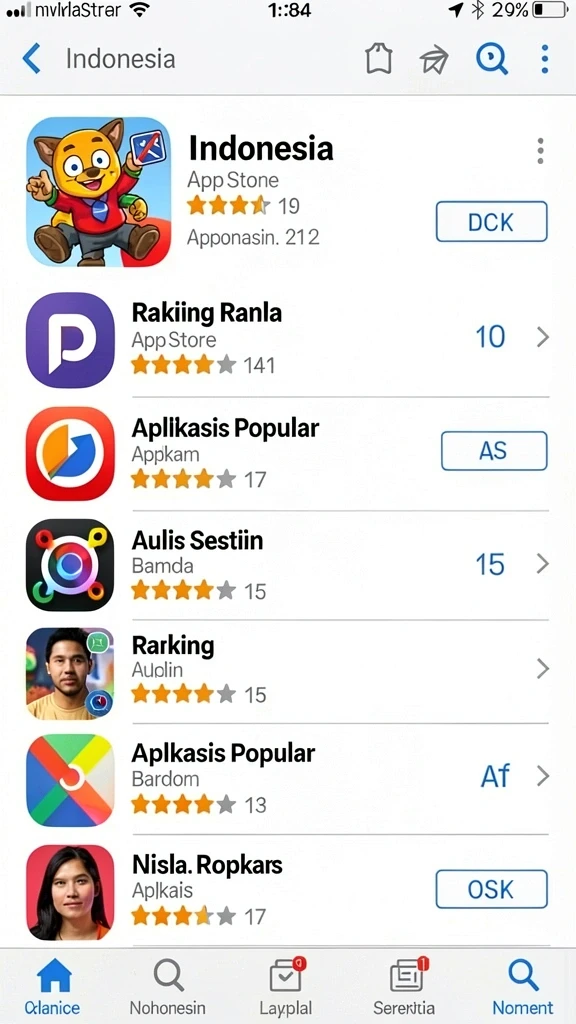
Task: Switch to the Noment tab
Action: [x=522, y=986]
